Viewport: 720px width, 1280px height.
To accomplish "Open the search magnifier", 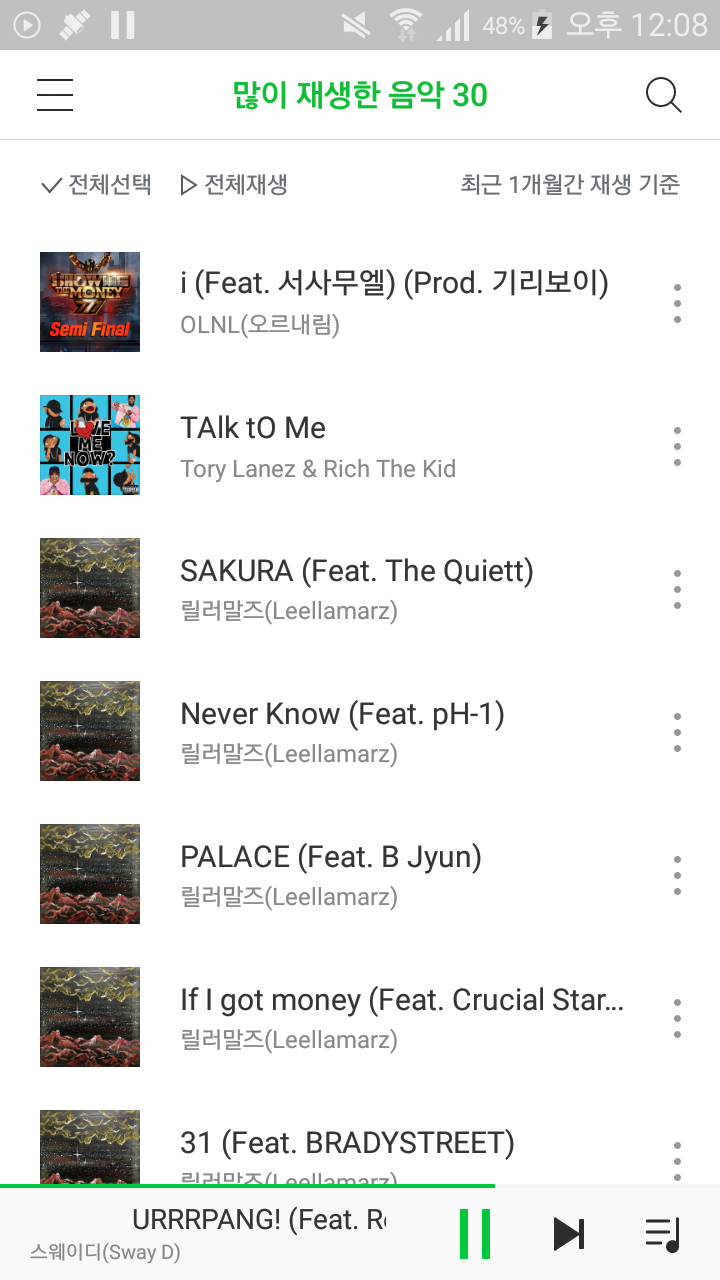I will (663, 95).
